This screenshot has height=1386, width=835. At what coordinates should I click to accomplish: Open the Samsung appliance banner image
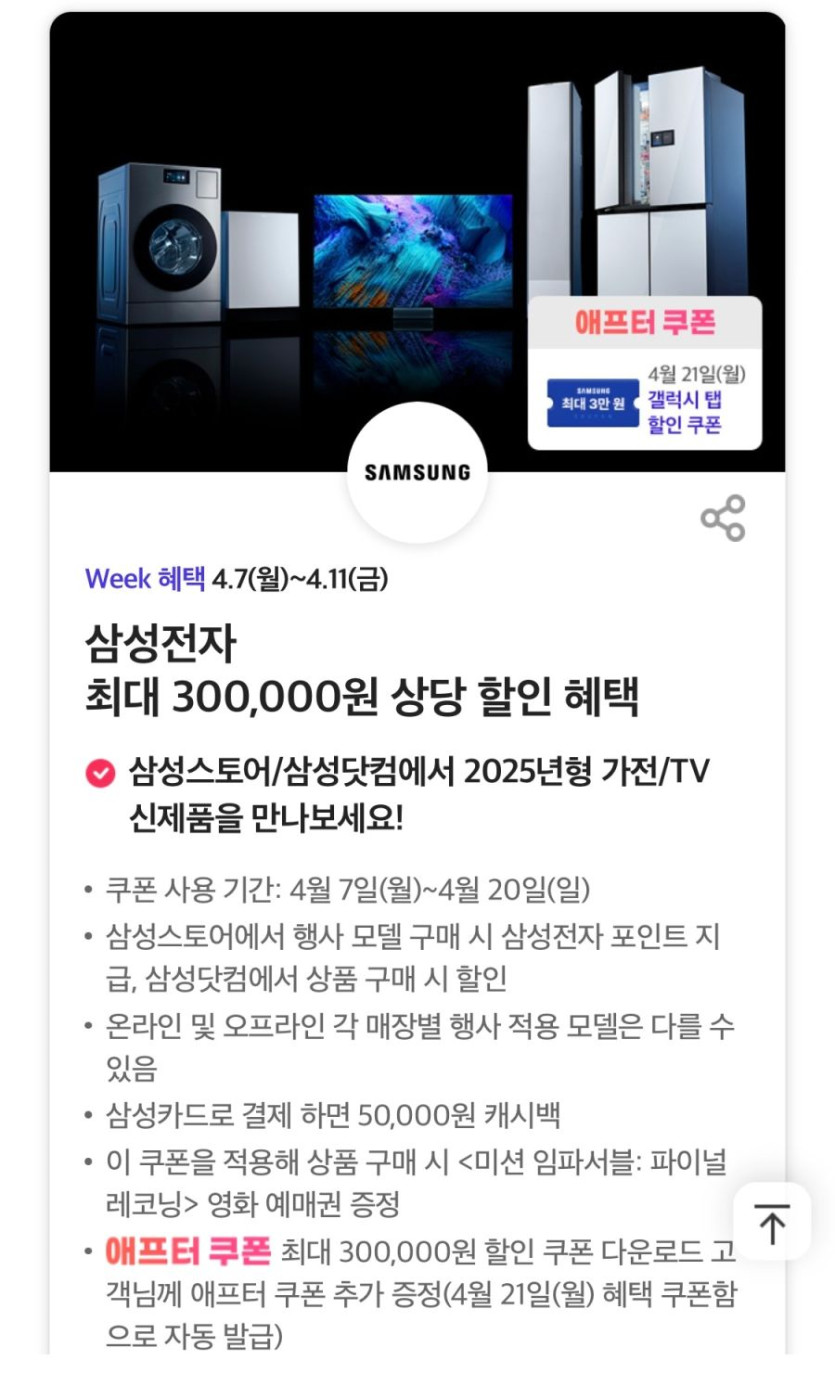417,242
